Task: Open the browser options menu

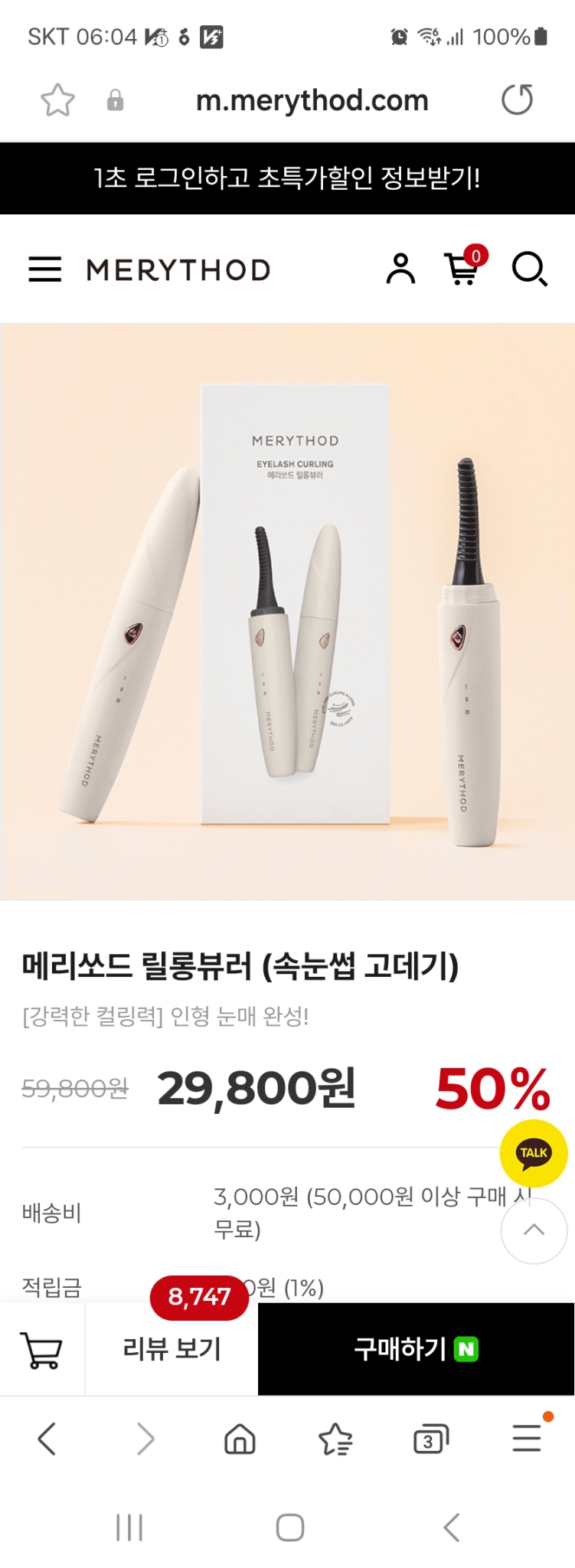Action: [x=527, y=1438]
